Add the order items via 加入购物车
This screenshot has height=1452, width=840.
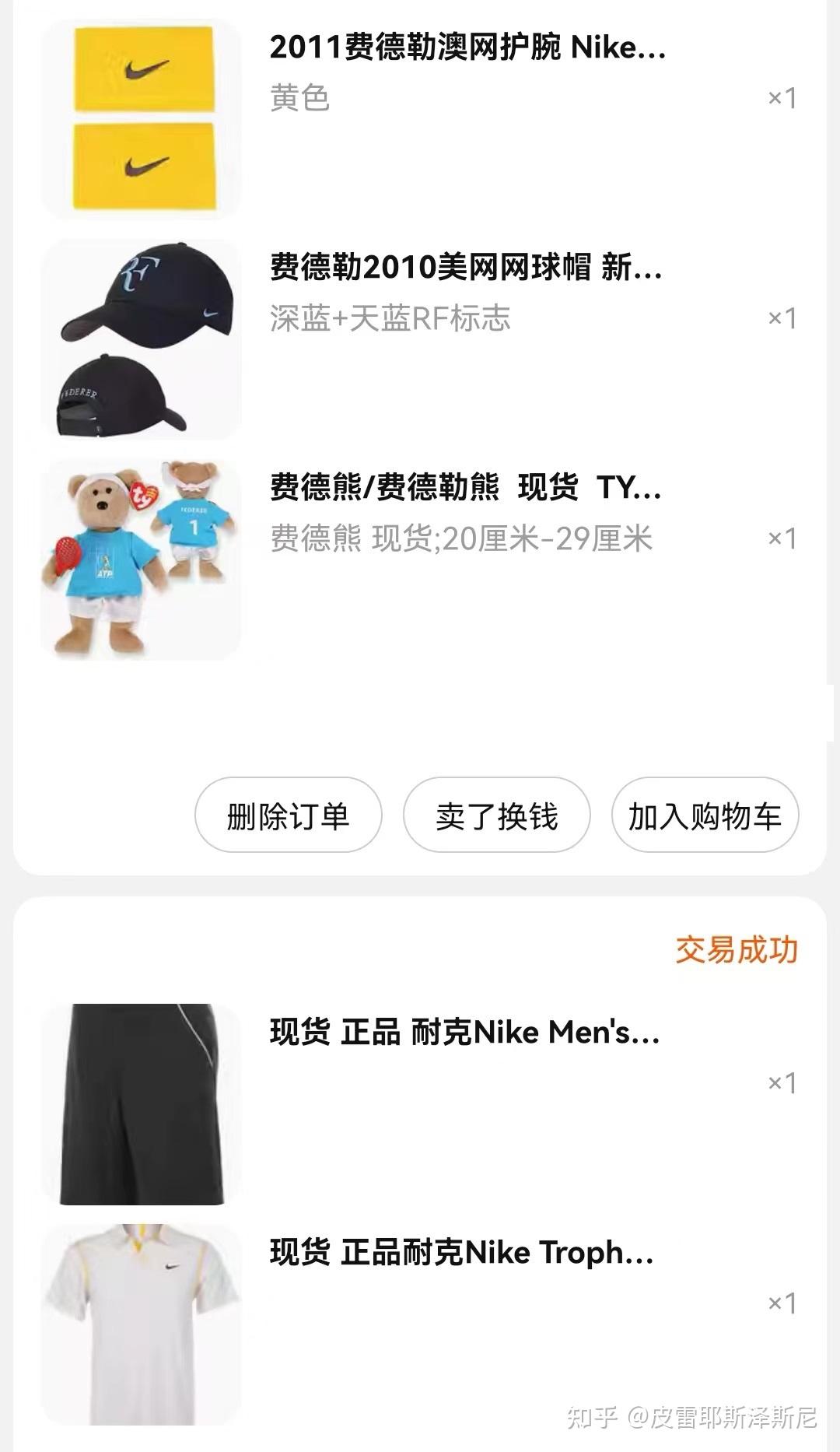point(705,815)
